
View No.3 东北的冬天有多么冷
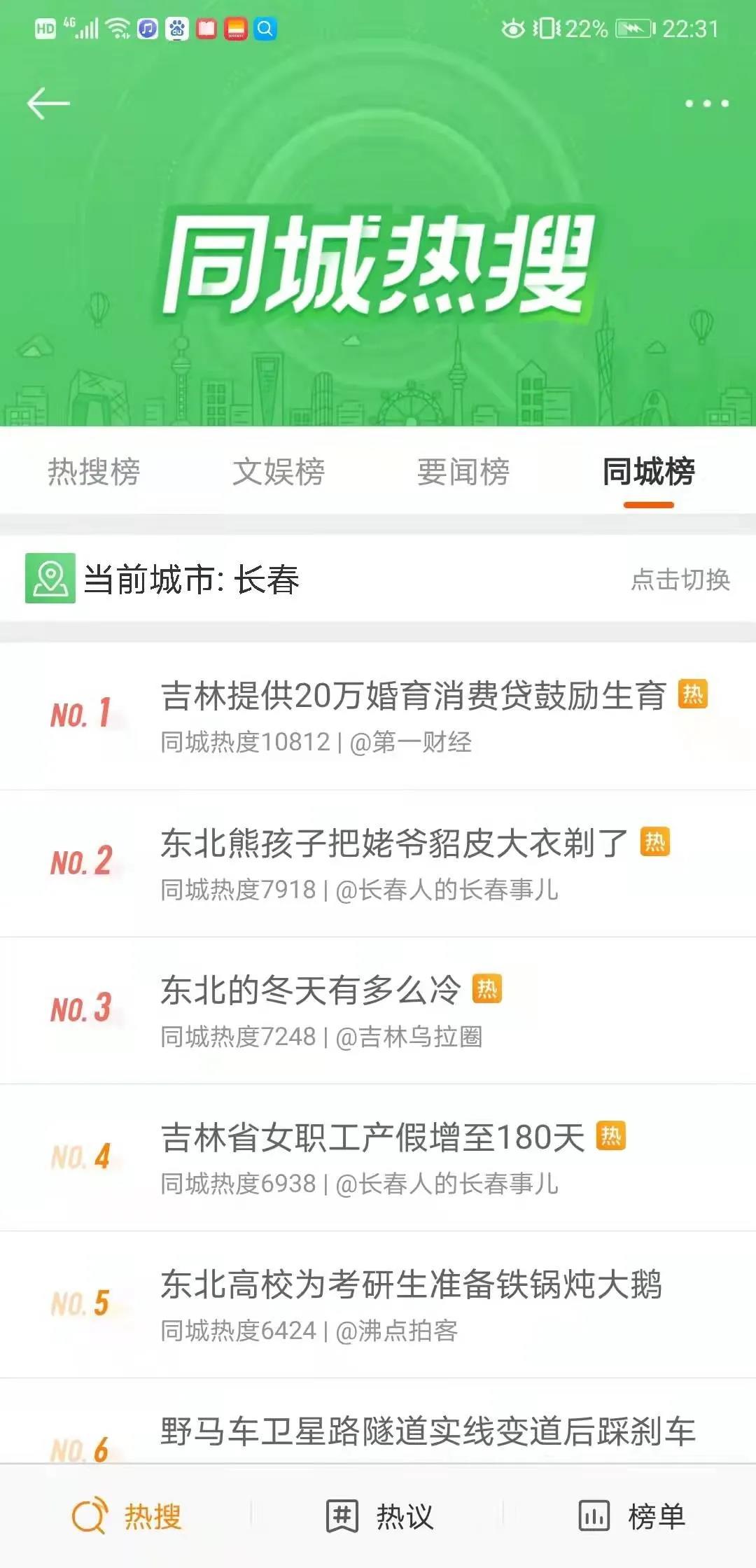[311, 990]
